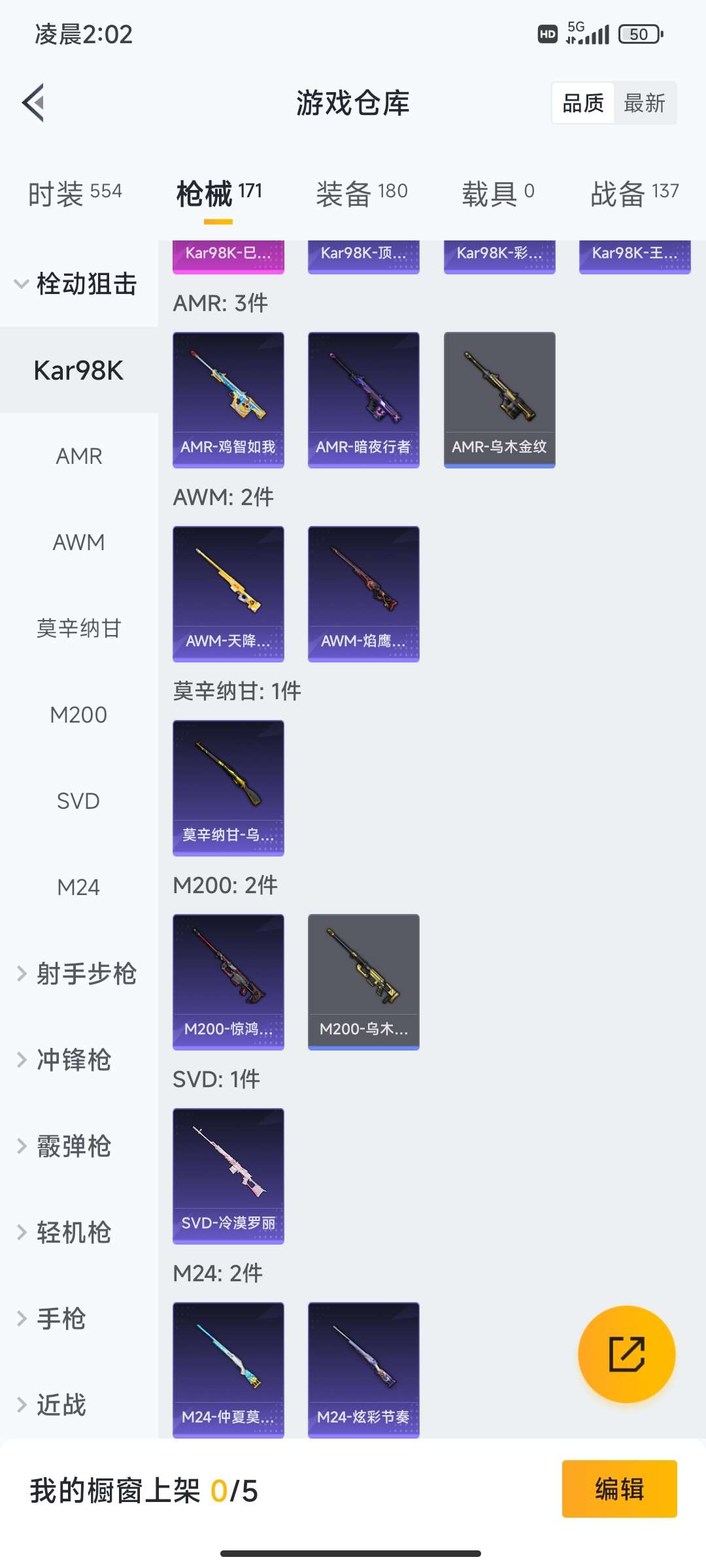Select M200 in the sidebar

(78, 715)
